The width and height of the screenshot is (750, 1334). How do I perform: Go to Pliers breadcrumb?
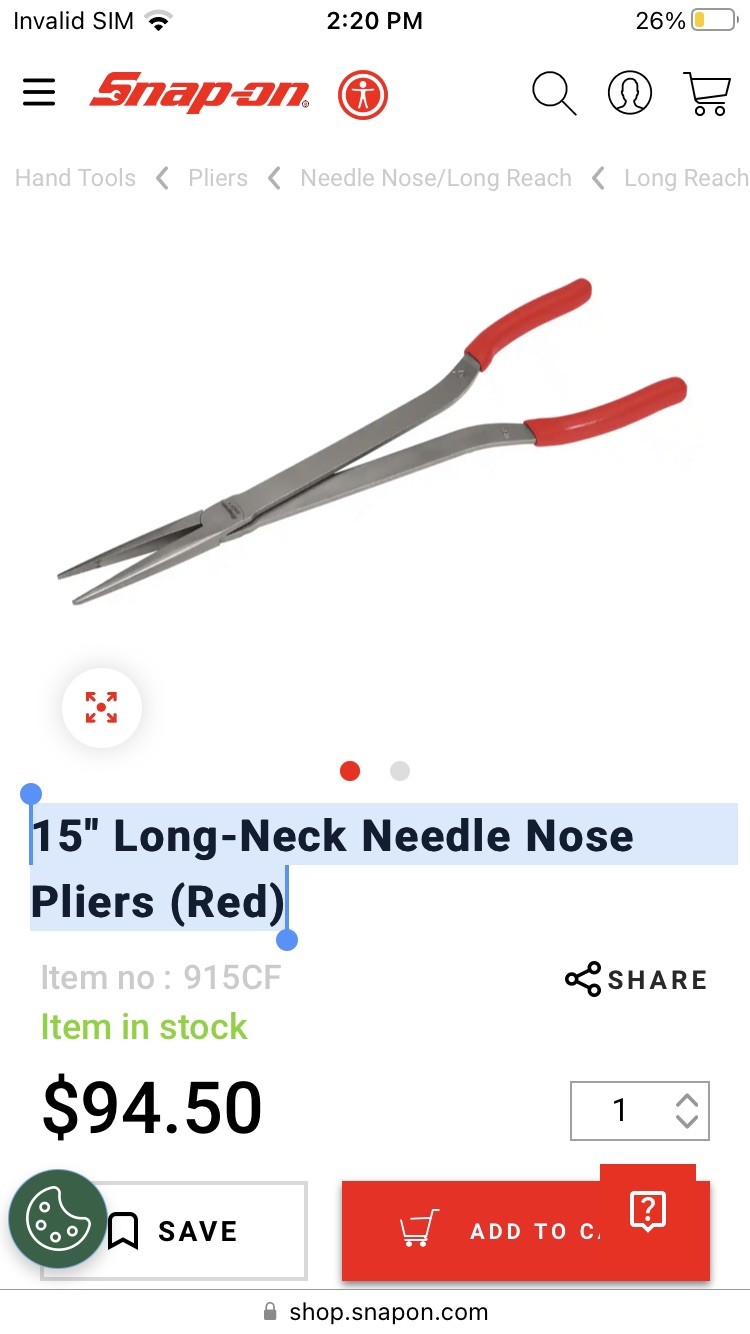(x=218, y=178)
